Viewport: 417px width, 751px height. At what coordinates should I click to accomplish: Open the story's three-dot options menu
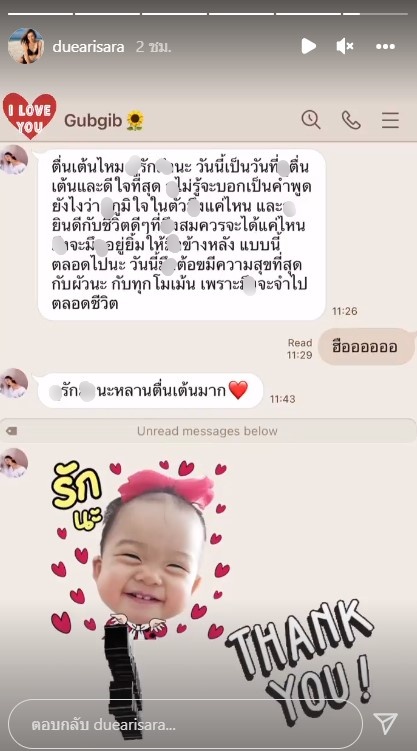[385, 46]
